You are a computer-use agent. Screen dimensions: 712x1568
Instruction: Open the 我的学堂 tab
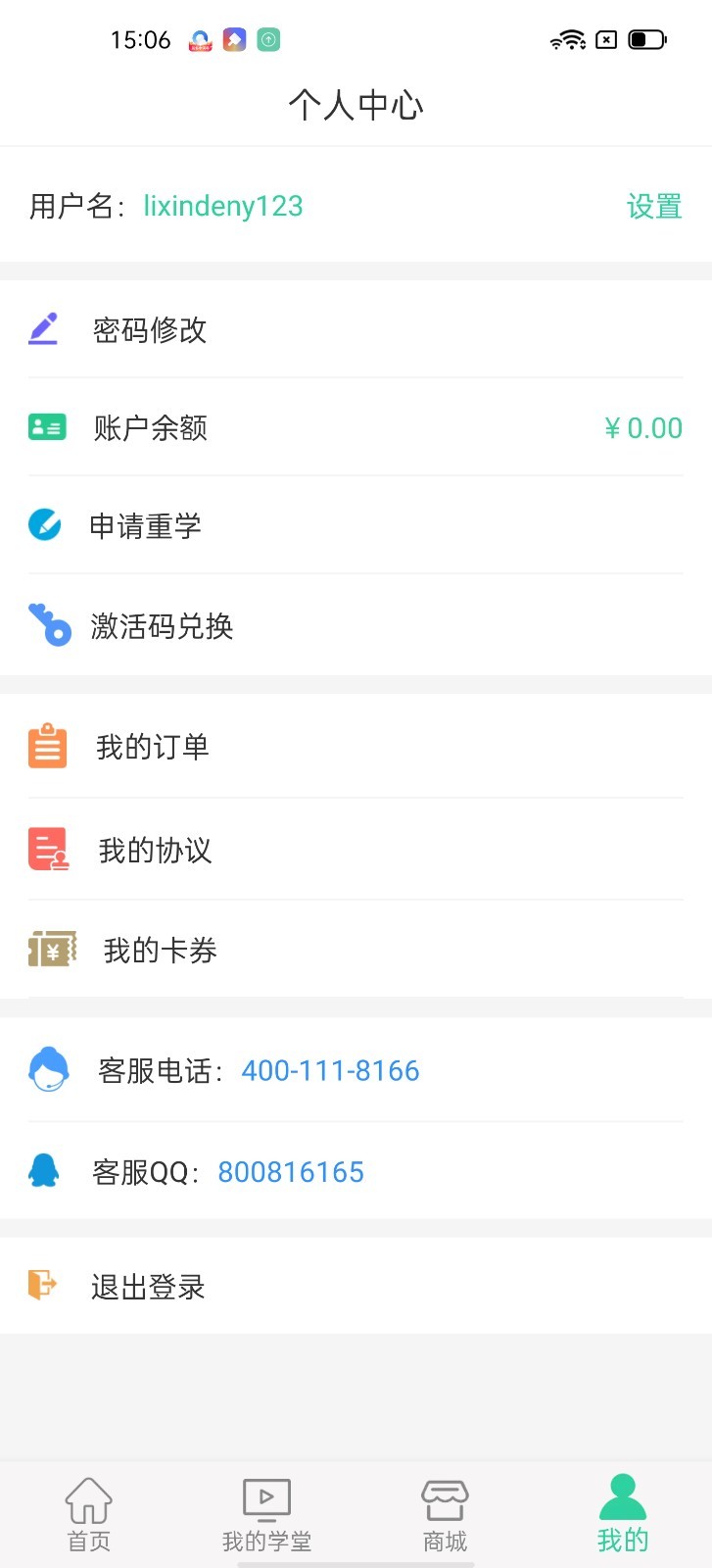pos(266,1514)
